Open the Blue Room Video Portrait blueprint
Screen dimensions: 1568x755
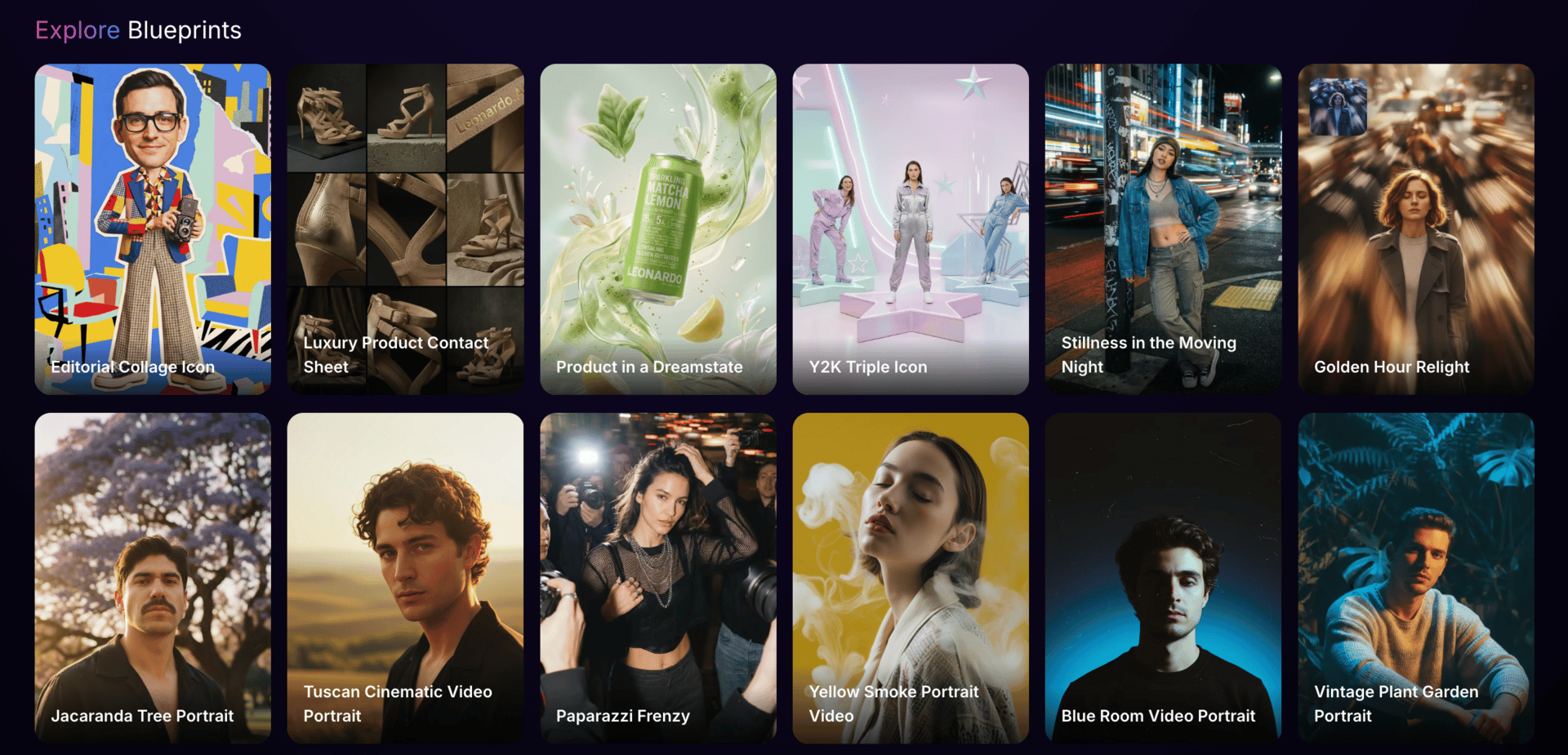click(1163, 578)
